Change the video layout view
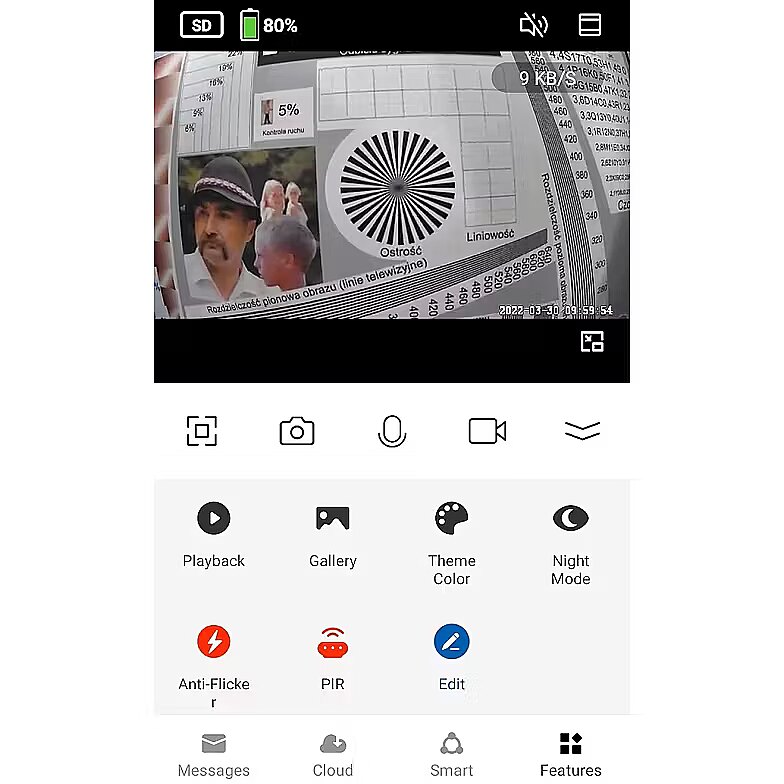This screenshot has width=784, height=784. (x=590, y=25)
